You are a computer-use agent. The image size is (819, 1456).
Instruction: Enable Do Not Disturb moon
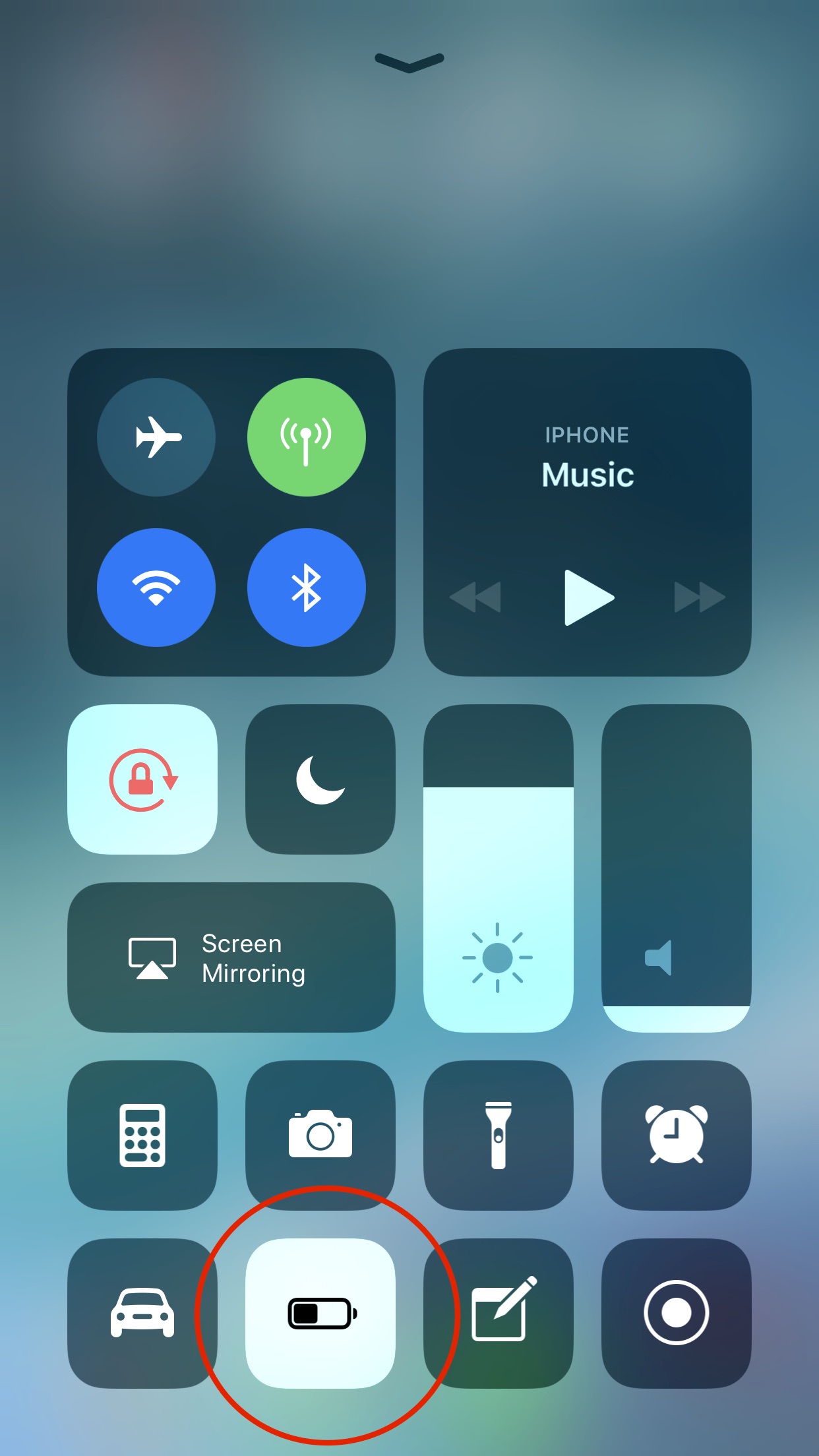(320, 779)
